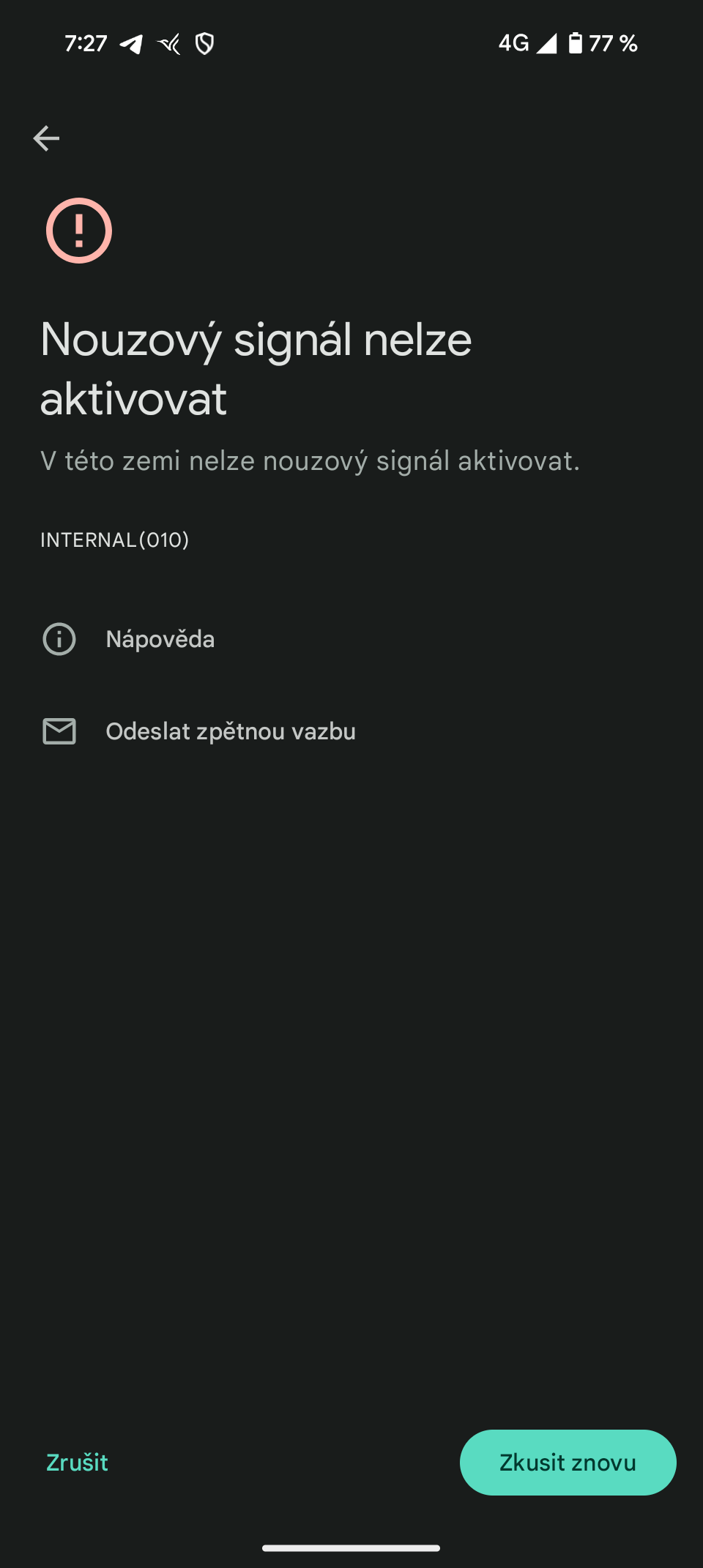Tap the back arrow at top left
This screenshot has width=703, height=1568.
pos(46,137)
